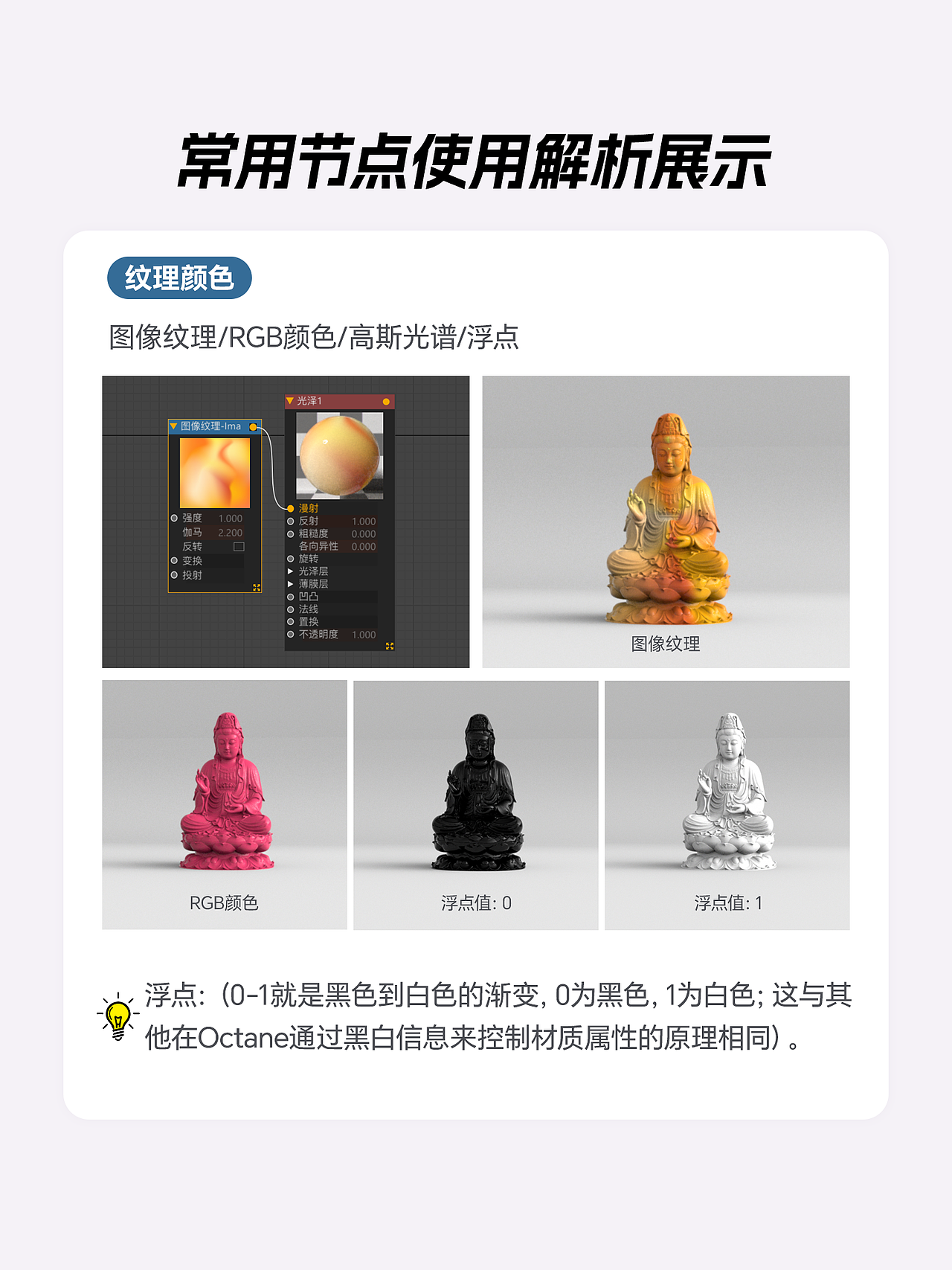Expand the 光泽层 disclosure triangle
952x1270 pixels.
290,572
